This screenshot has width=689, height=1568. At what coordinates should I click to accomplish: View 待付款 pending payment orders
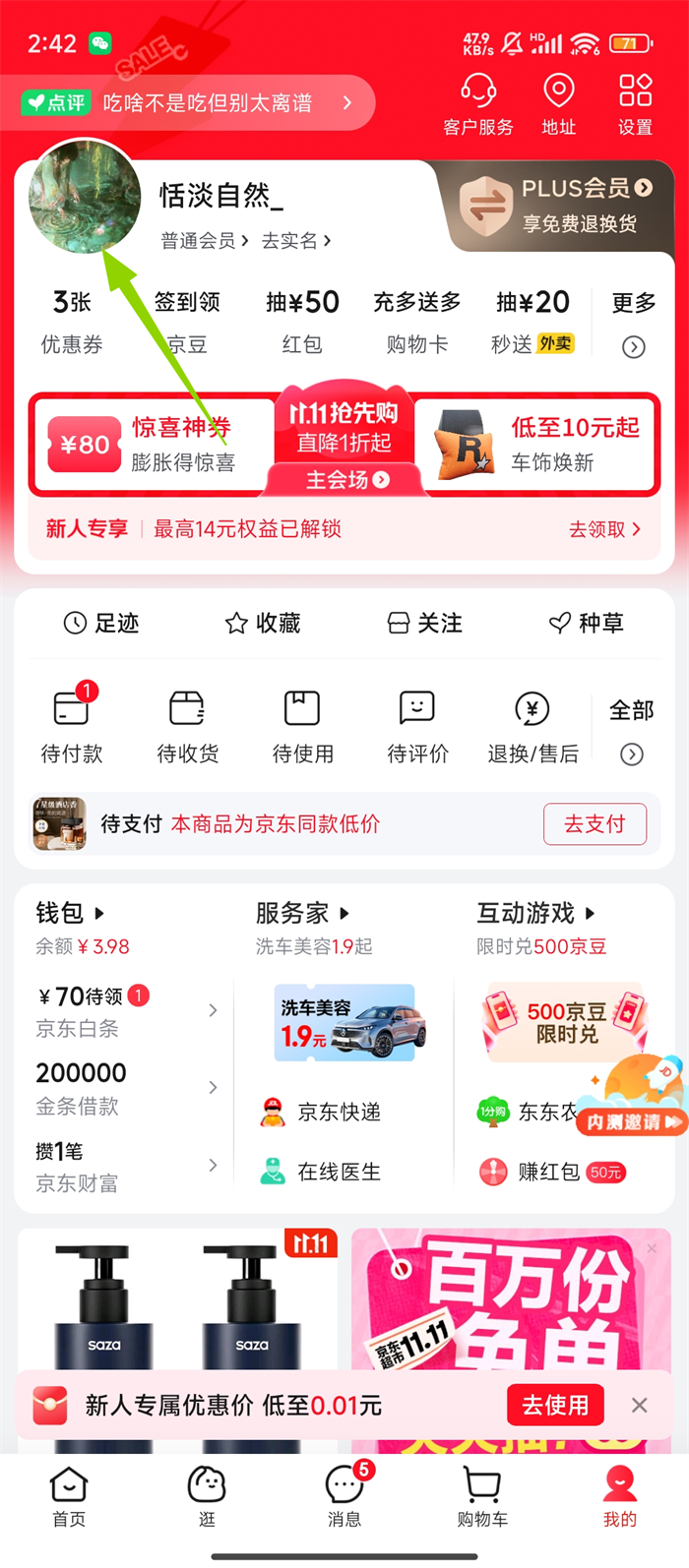[72, 725]
